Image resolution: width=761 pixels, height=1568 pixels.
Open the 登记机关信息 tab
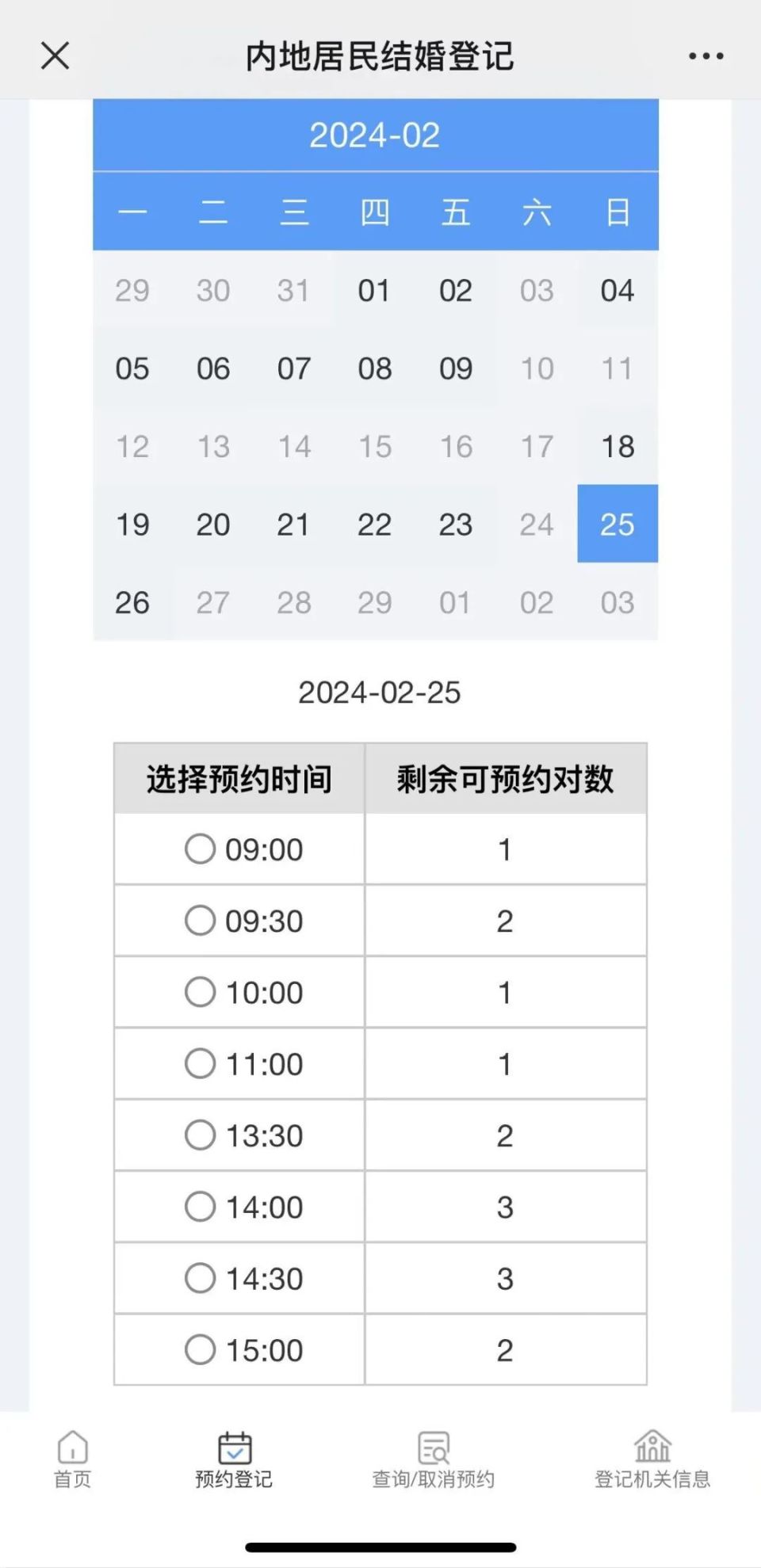pyautogui.click(x=652, y=1459)
